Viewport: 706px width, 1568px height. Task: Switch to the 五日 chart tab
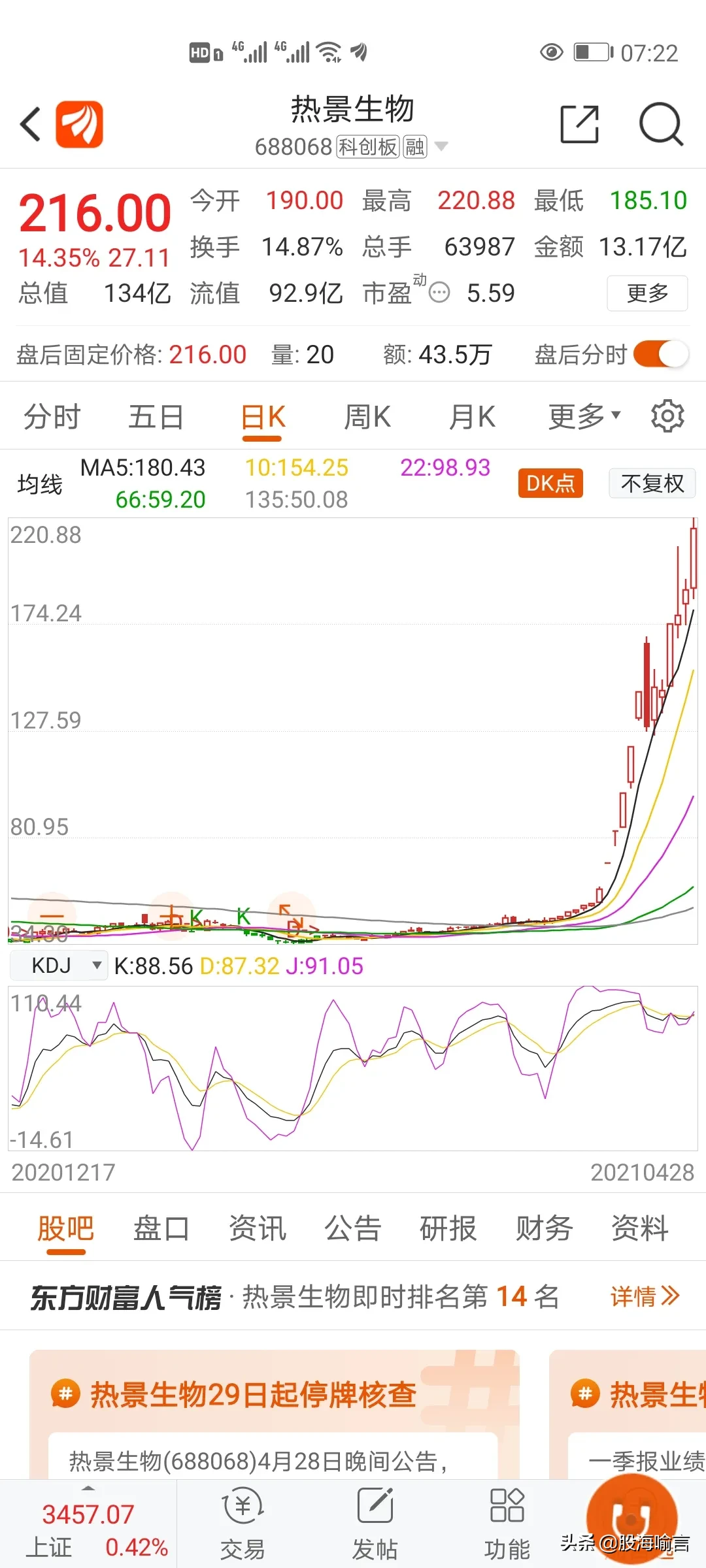tap(156, 417)
